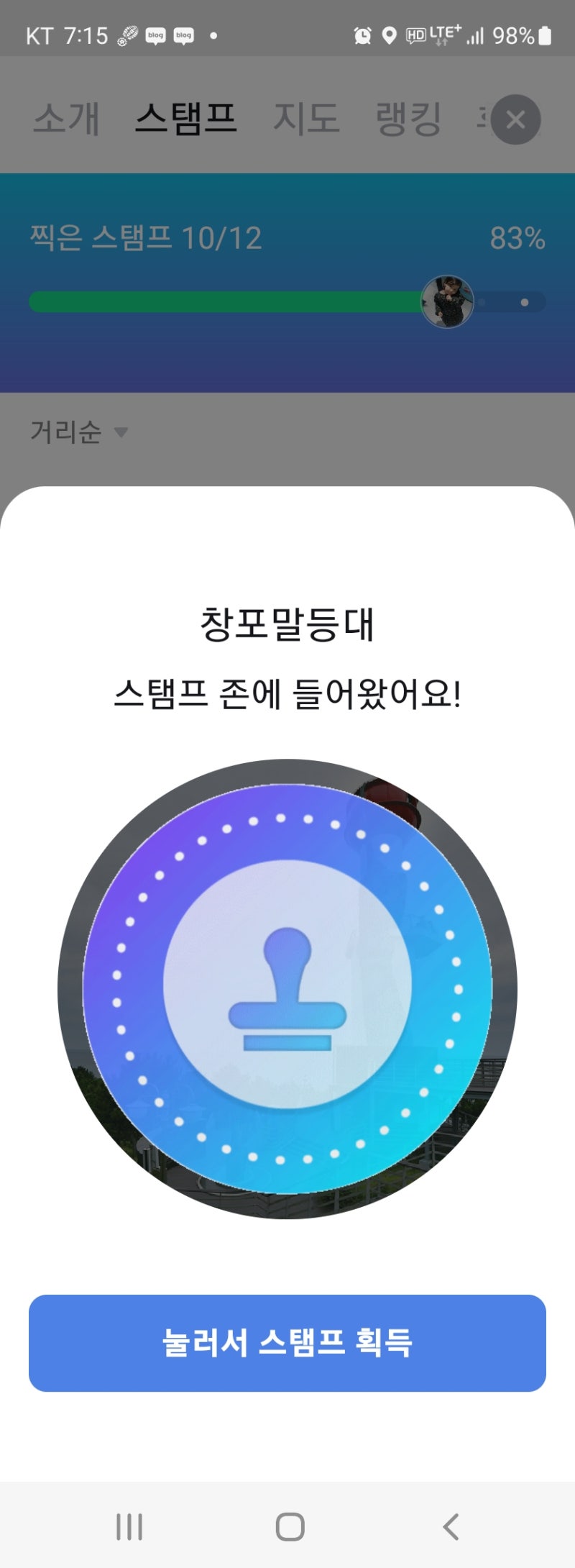The image size is (575, 1568).
Task: Switch to the 지도 tab
Action: [306, 119]
